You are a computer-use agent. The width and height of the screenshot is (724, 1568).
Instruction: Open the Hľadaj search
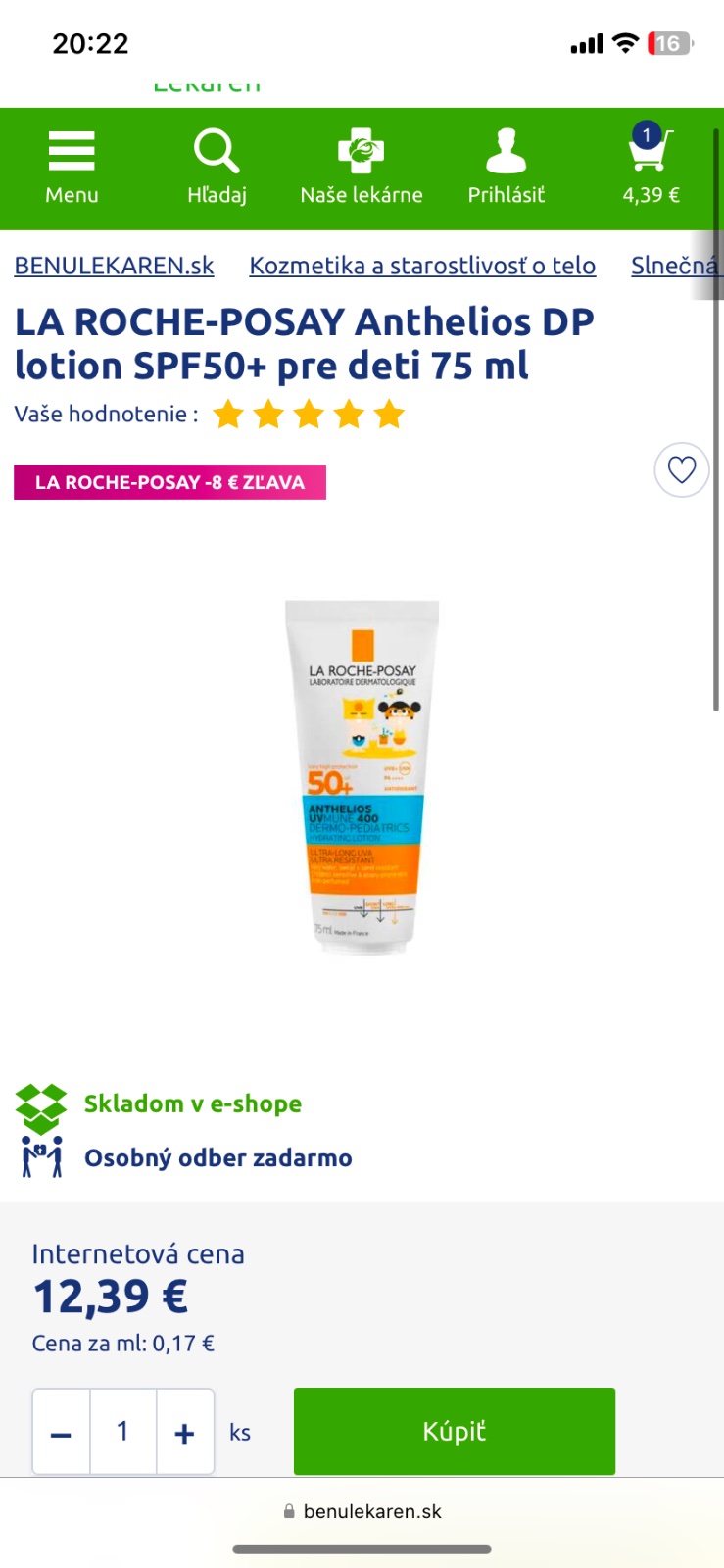[x=217, y=167]
